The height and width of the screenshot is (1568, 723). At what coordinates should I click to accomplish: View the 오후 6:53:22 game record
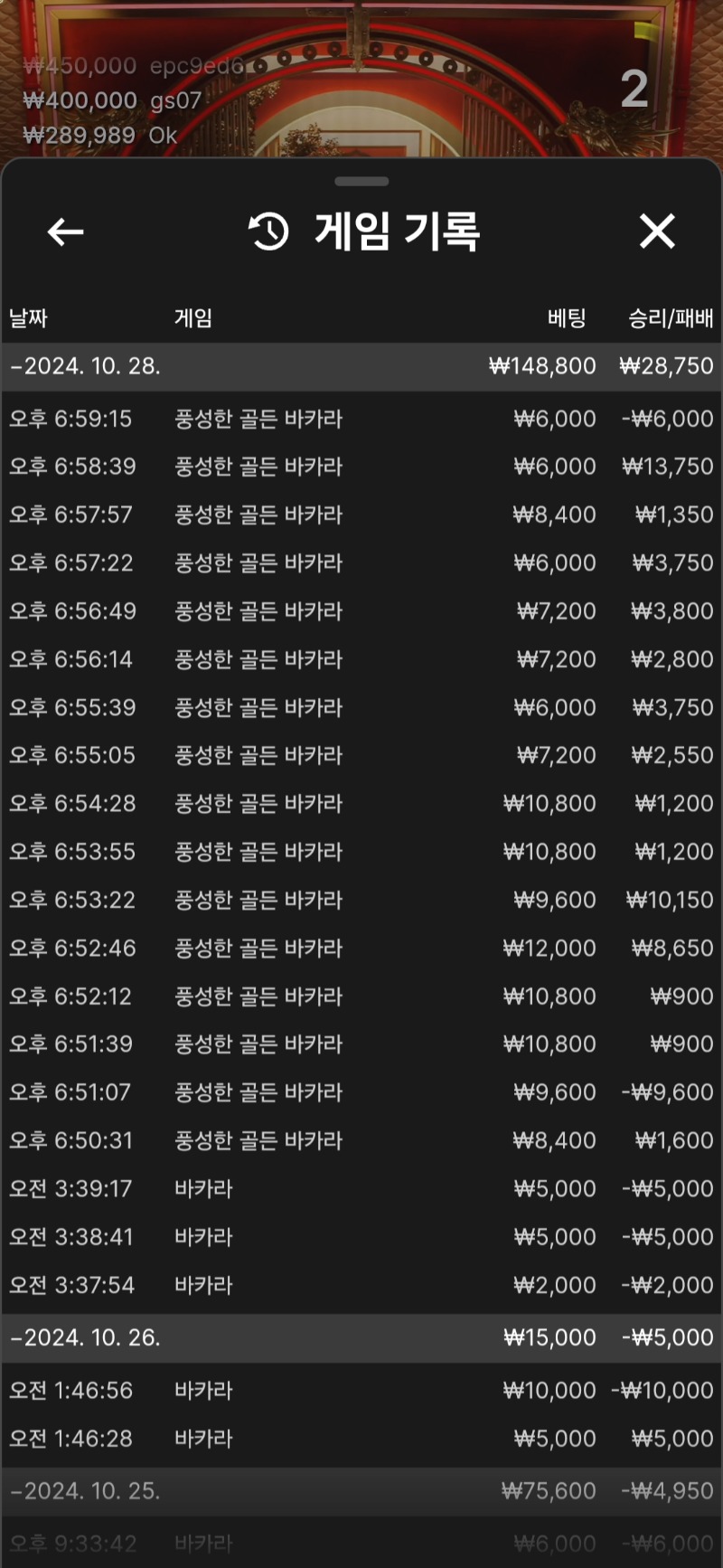pyautogui.click(x=361, y=900)
